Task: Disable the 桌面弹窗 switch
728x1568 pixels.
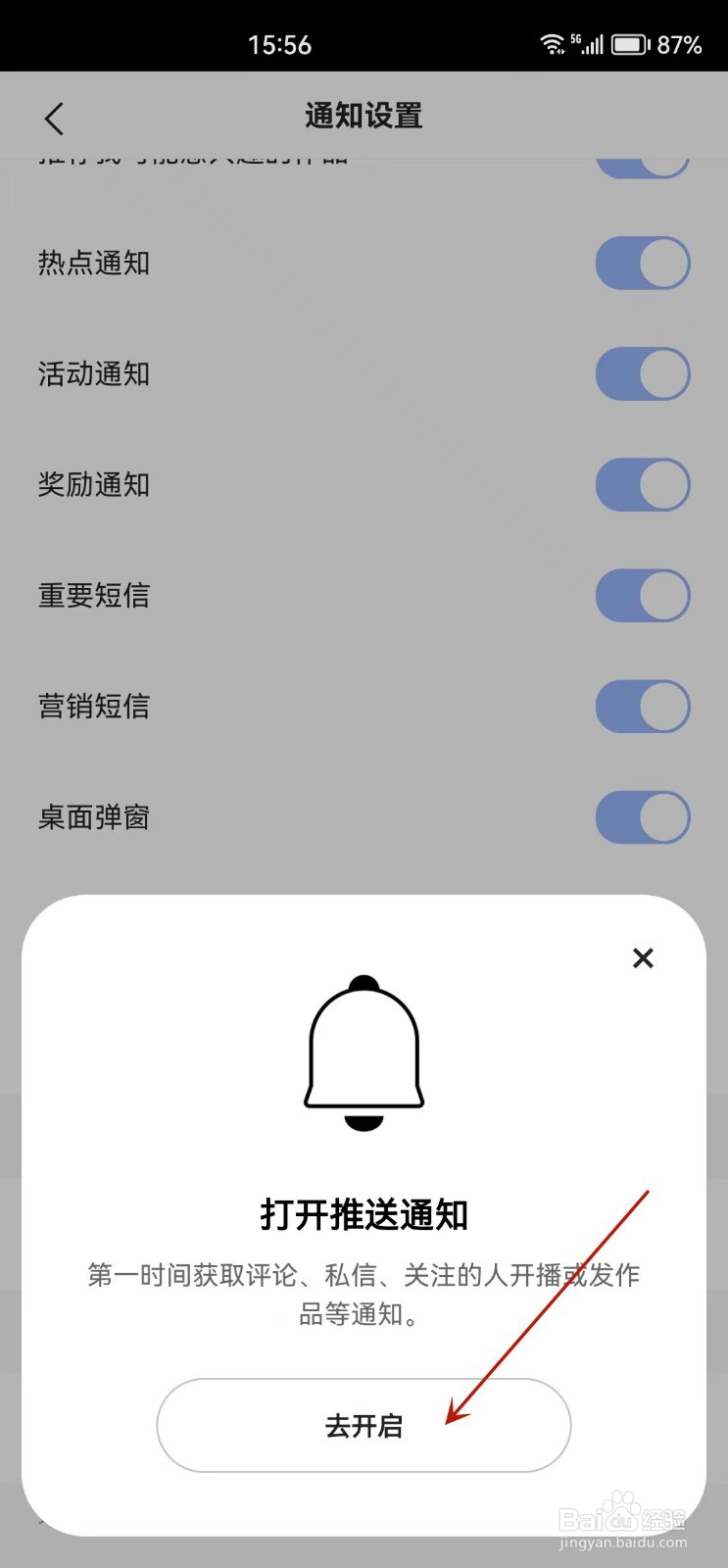Action: tap(643, 816)
